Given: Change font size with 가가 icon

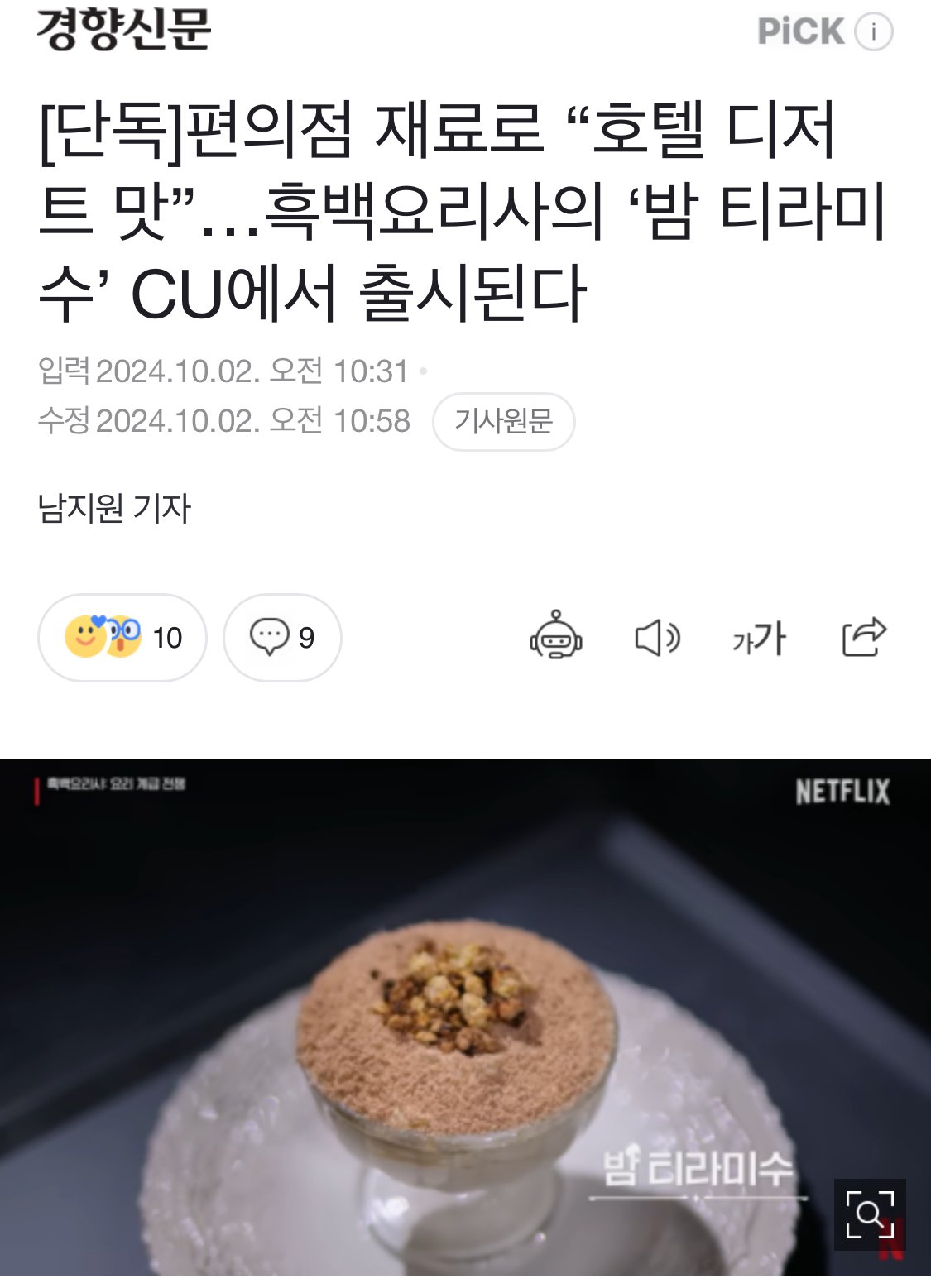Looking at the screenshot, I should tap(759, 638).
